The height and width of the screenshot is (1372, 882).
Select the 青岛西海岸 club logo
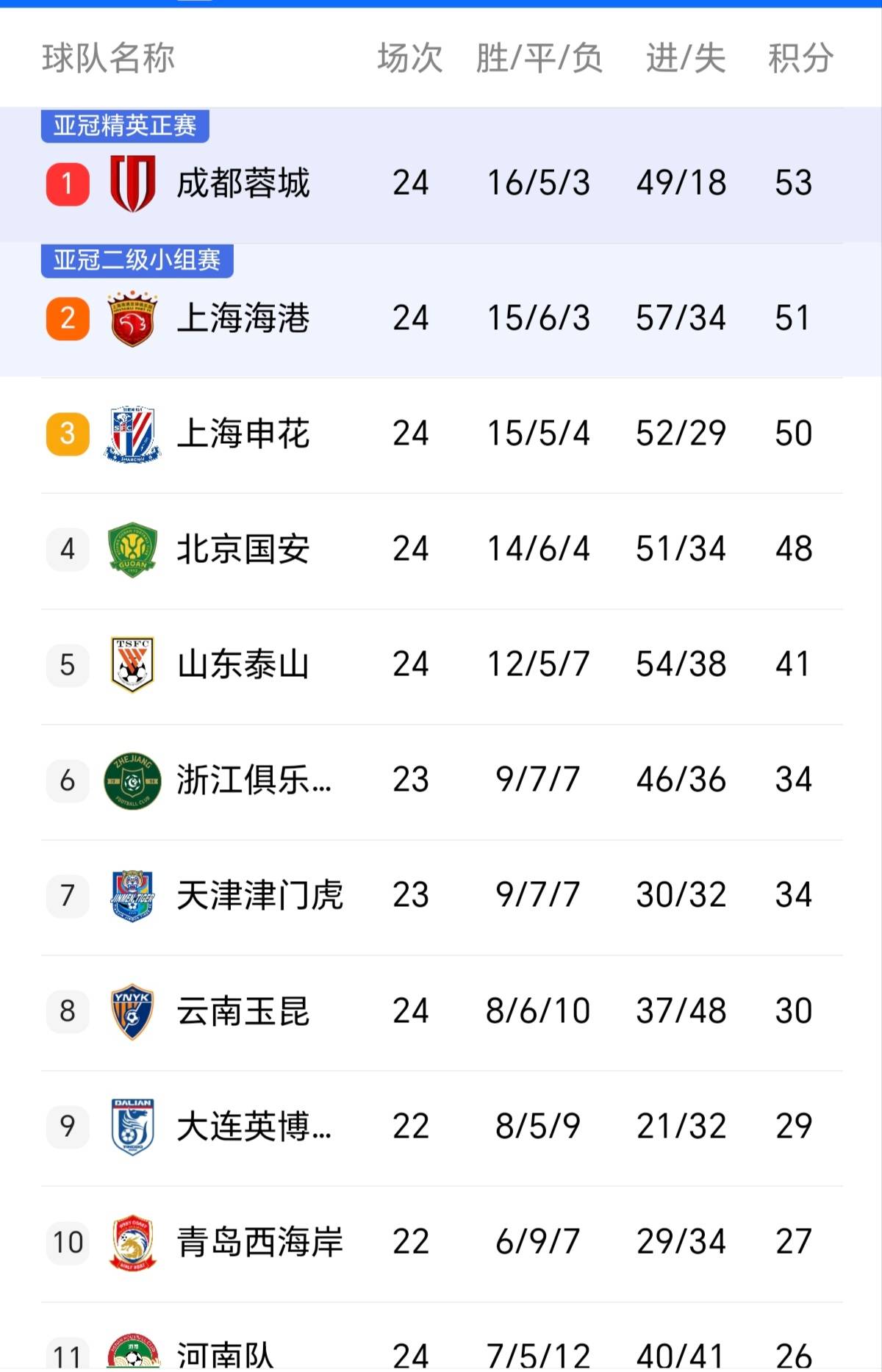pyautogui.click(x=132, y=1240)
